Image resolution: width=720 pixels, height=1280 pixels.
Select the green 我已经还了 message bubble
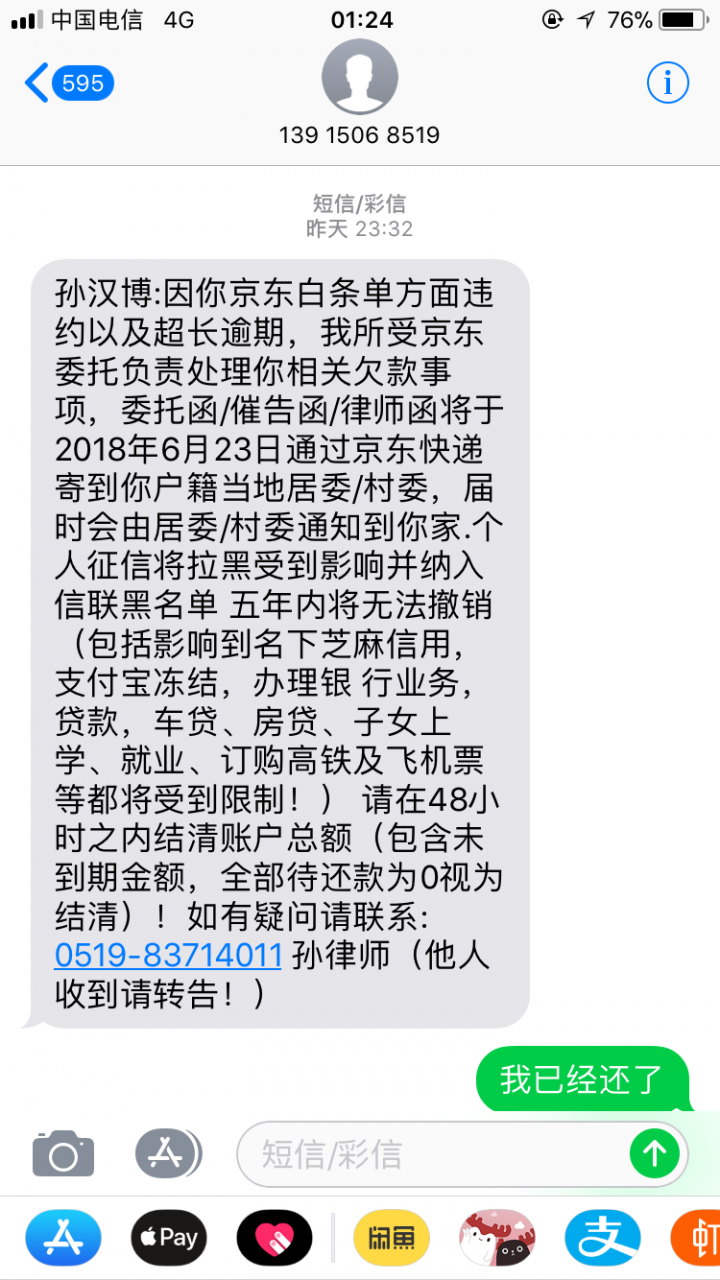click(x=583, y=1081)
